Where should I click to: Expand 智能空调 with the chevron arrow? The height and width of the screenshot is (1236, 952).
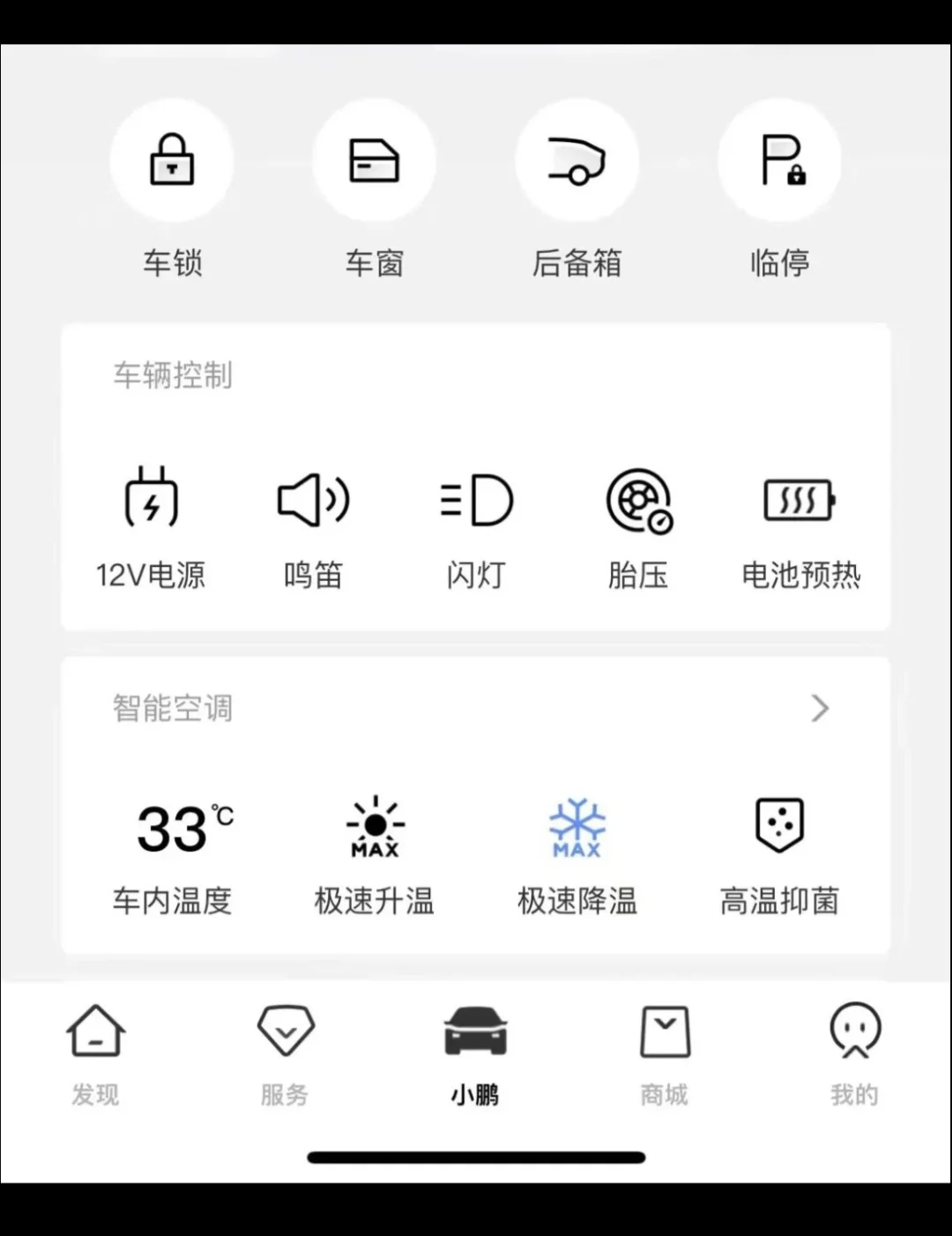820,708
